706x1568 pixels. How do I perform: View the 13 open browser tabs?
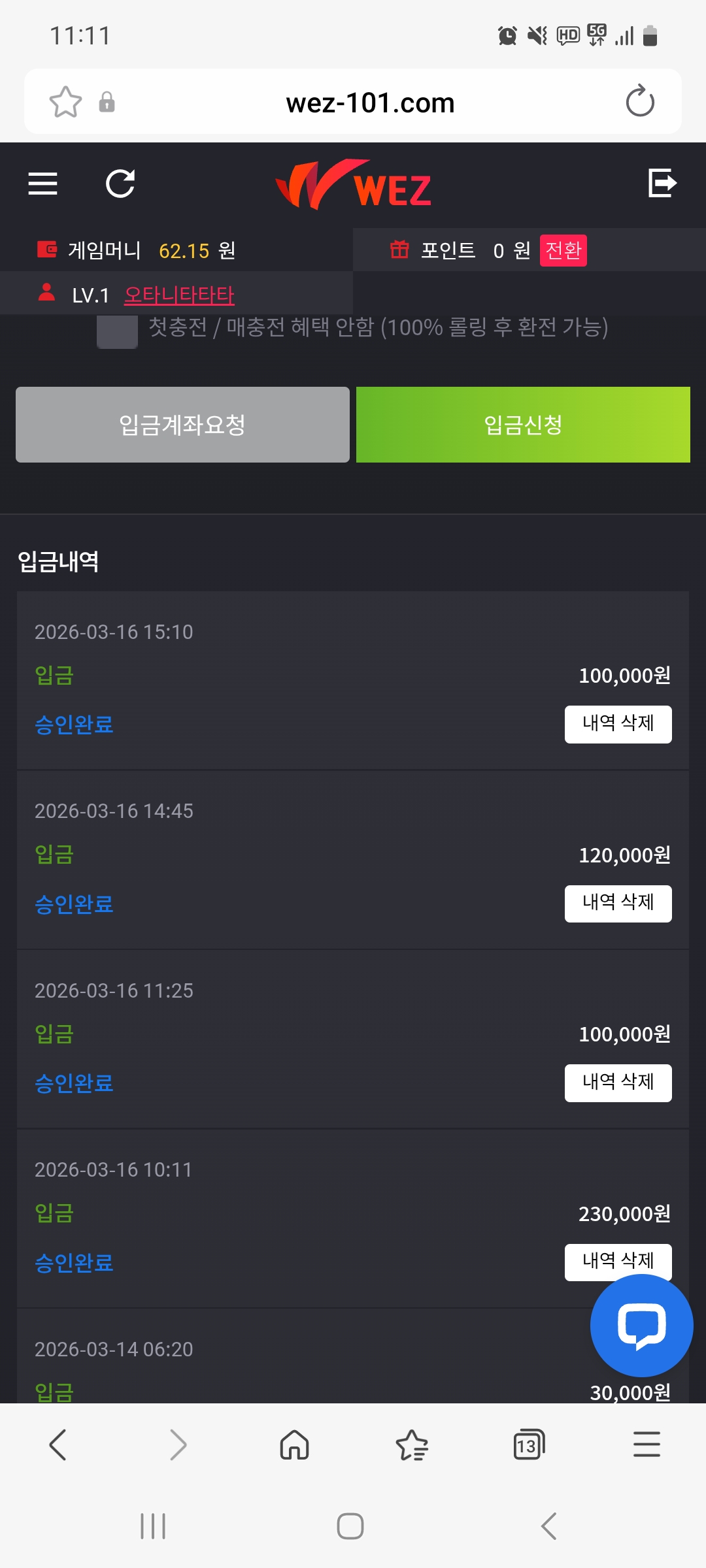(x=528, y=1445)
